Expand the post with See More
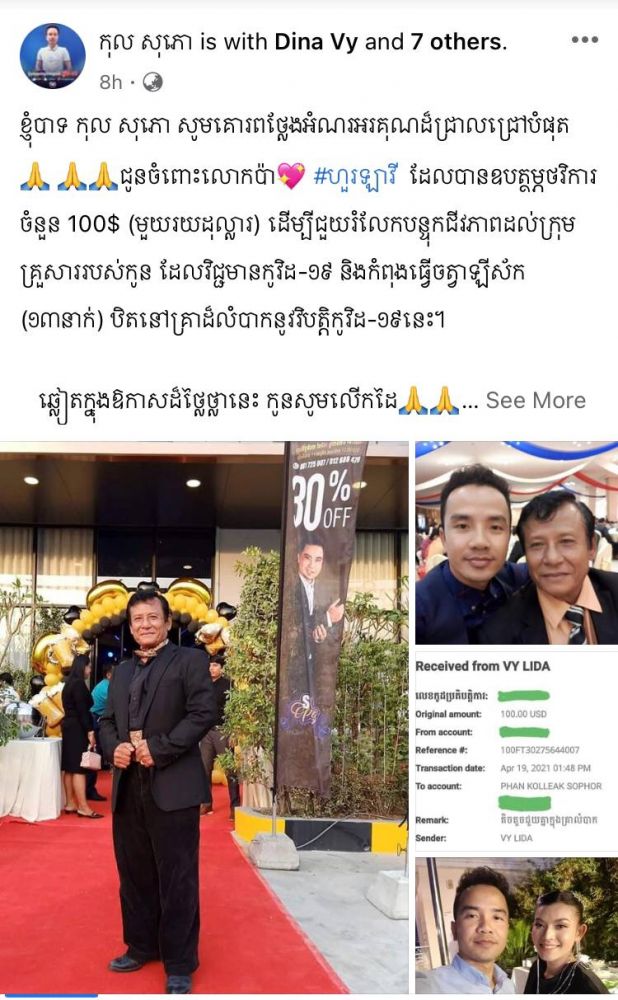Image resolution: width=618 pixels, height=1000 pixels. click(535, 400)
